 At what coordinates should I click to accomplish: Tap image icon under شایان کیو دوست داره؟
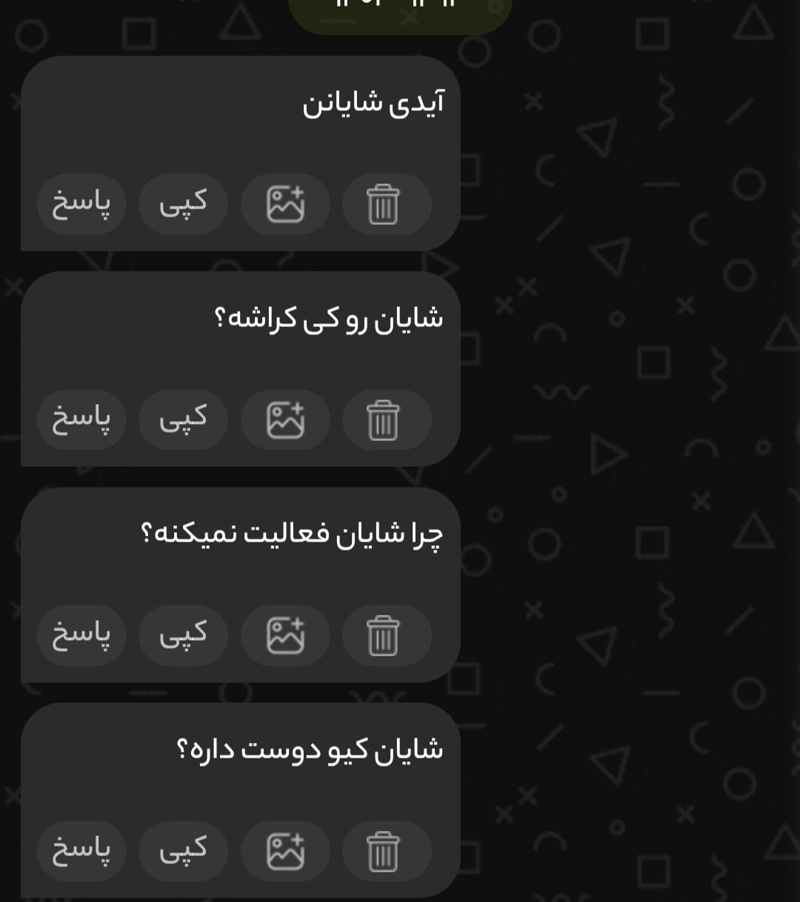pos(285,851)
